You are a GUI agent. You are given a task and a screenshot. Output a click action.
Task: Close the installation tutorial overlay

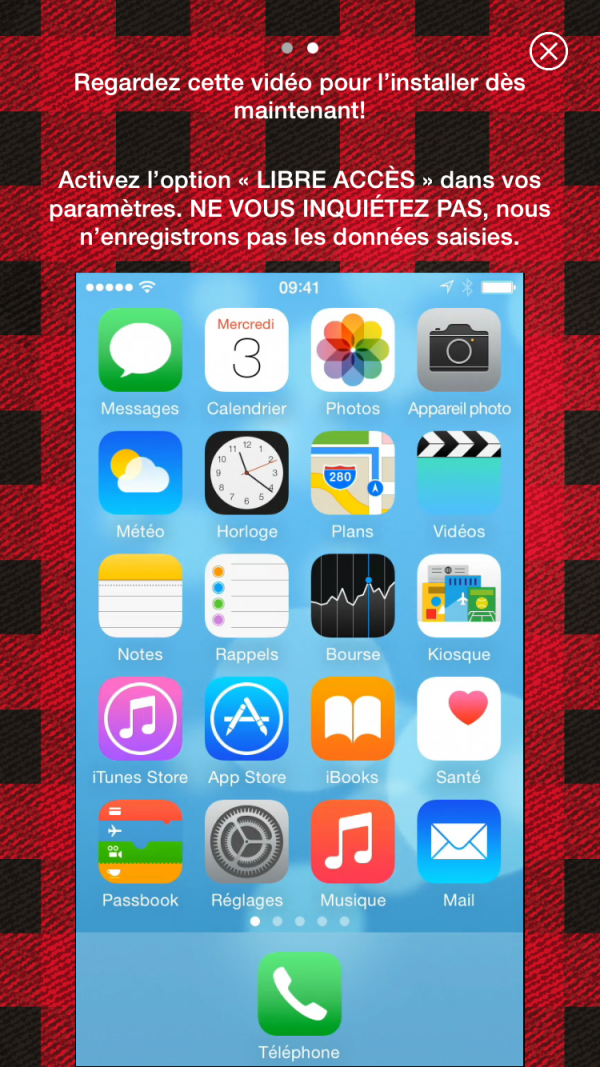click(x=548, y=51)
